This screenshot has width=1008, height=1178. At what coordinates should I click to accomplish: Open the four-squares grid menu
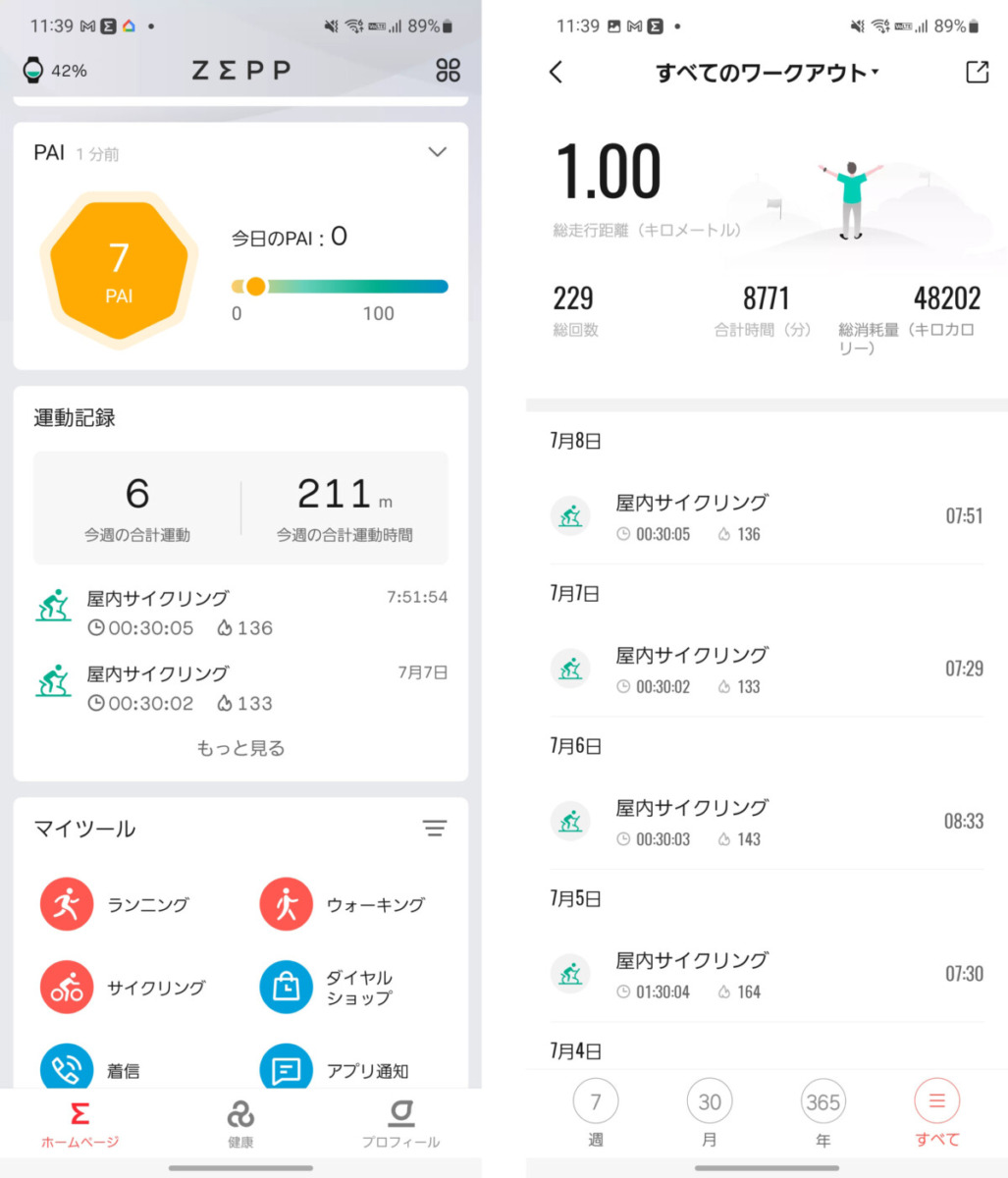(x=448, y=70)
